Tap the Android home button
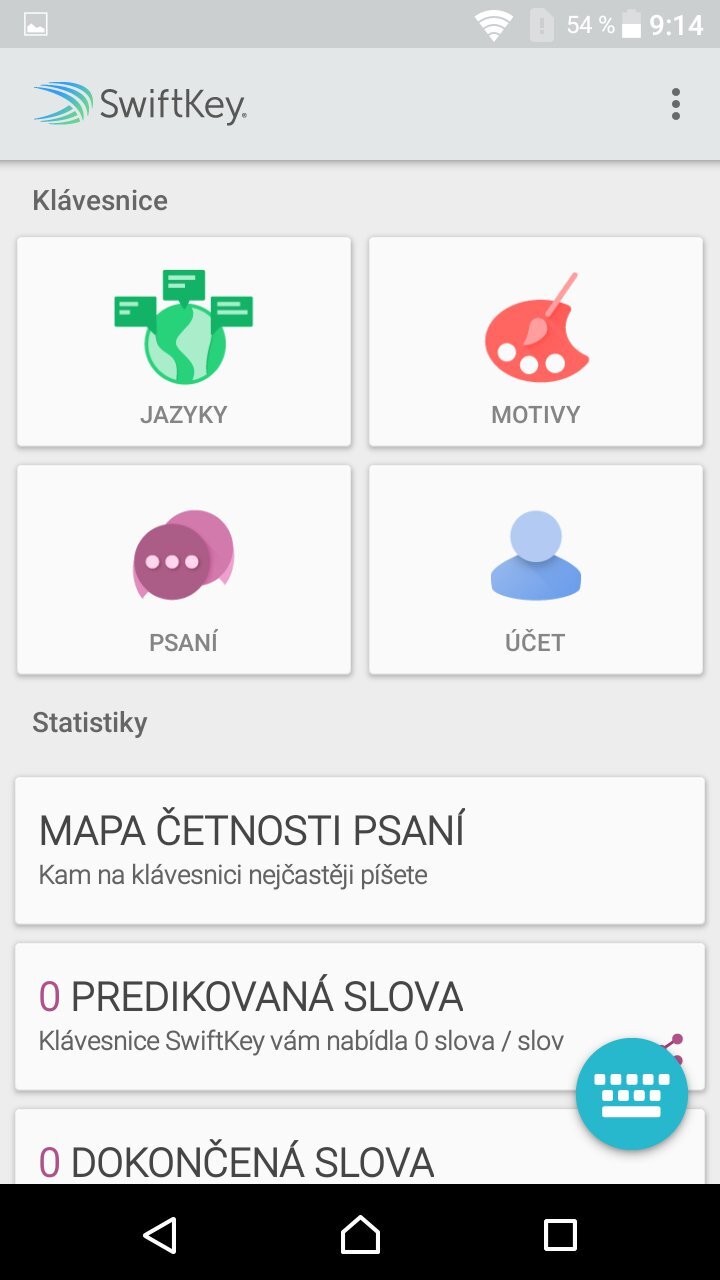The width and height of the screenshot is (720, 1280). coord(359,1236)
